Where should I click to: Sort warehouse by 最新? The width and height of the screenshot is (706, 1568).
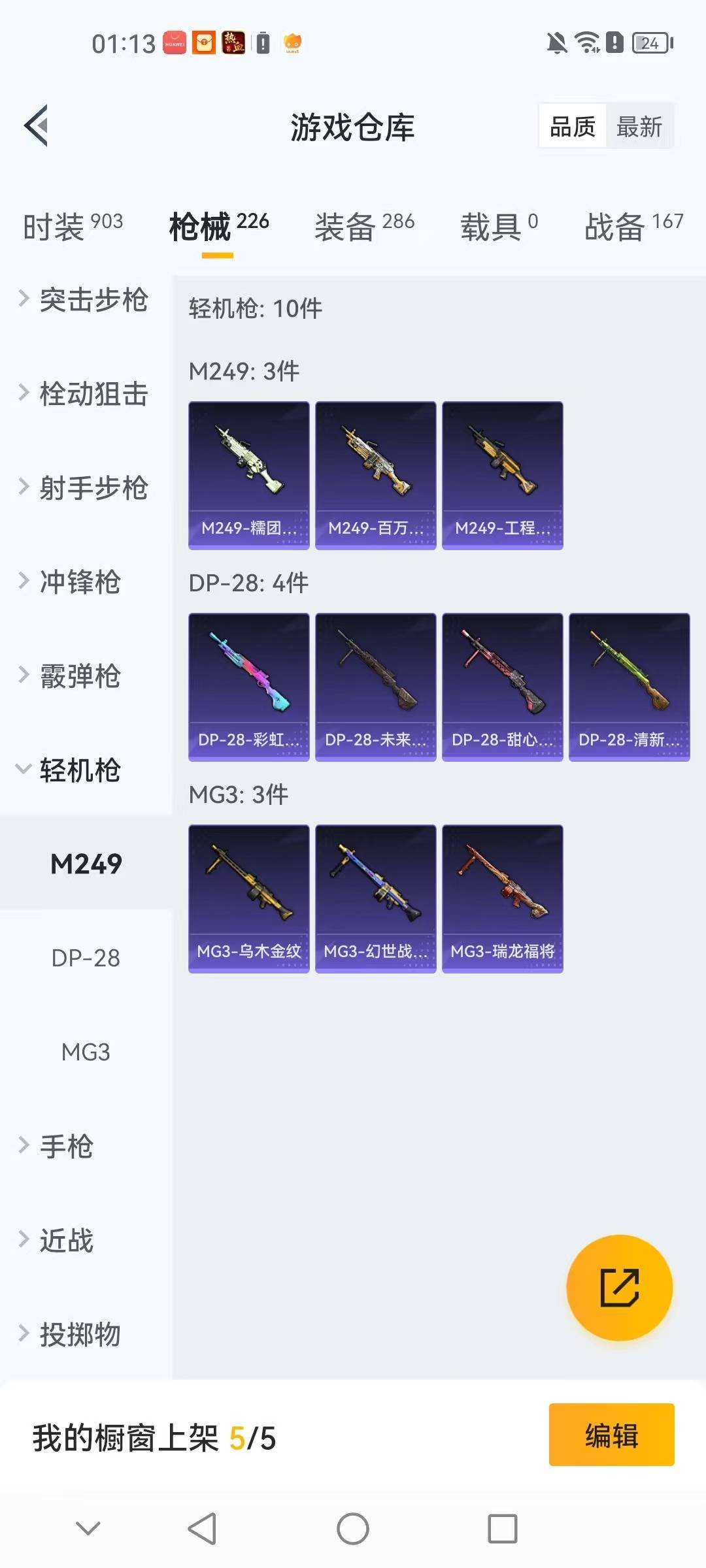click(639, 126)
